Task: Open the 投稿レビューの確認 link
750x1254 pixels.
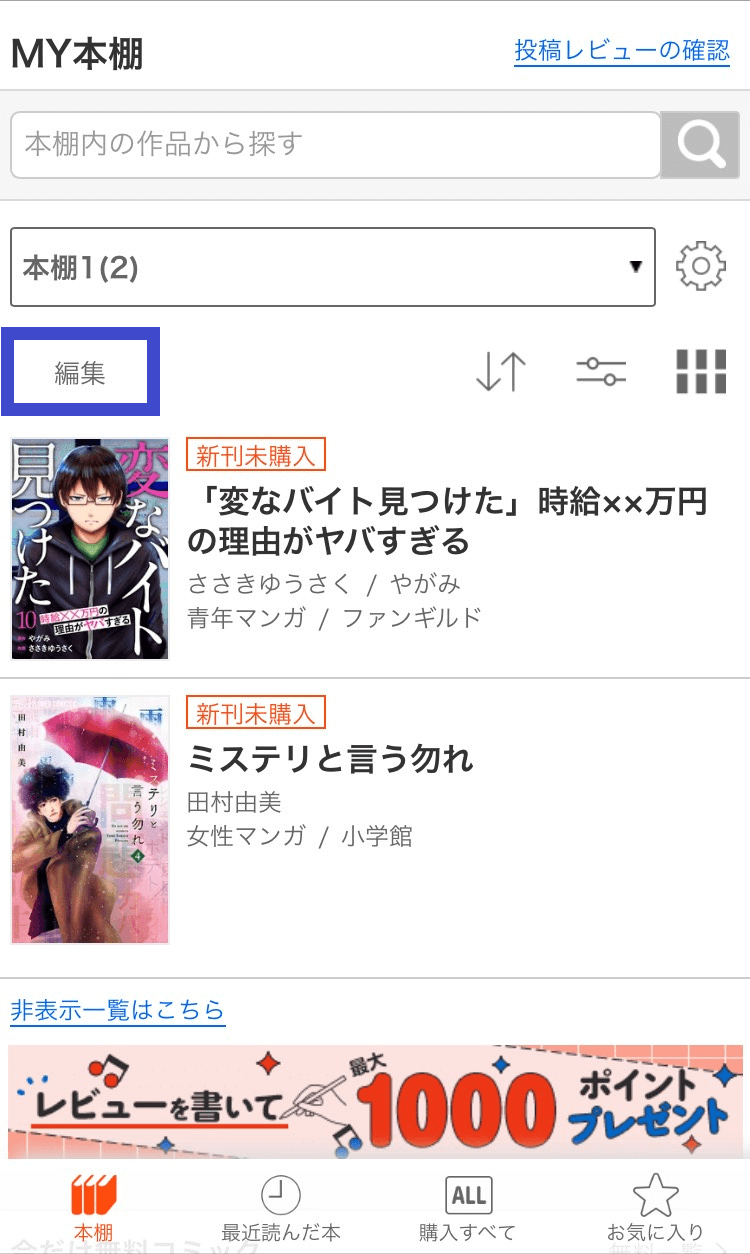Action: [621, 50]
